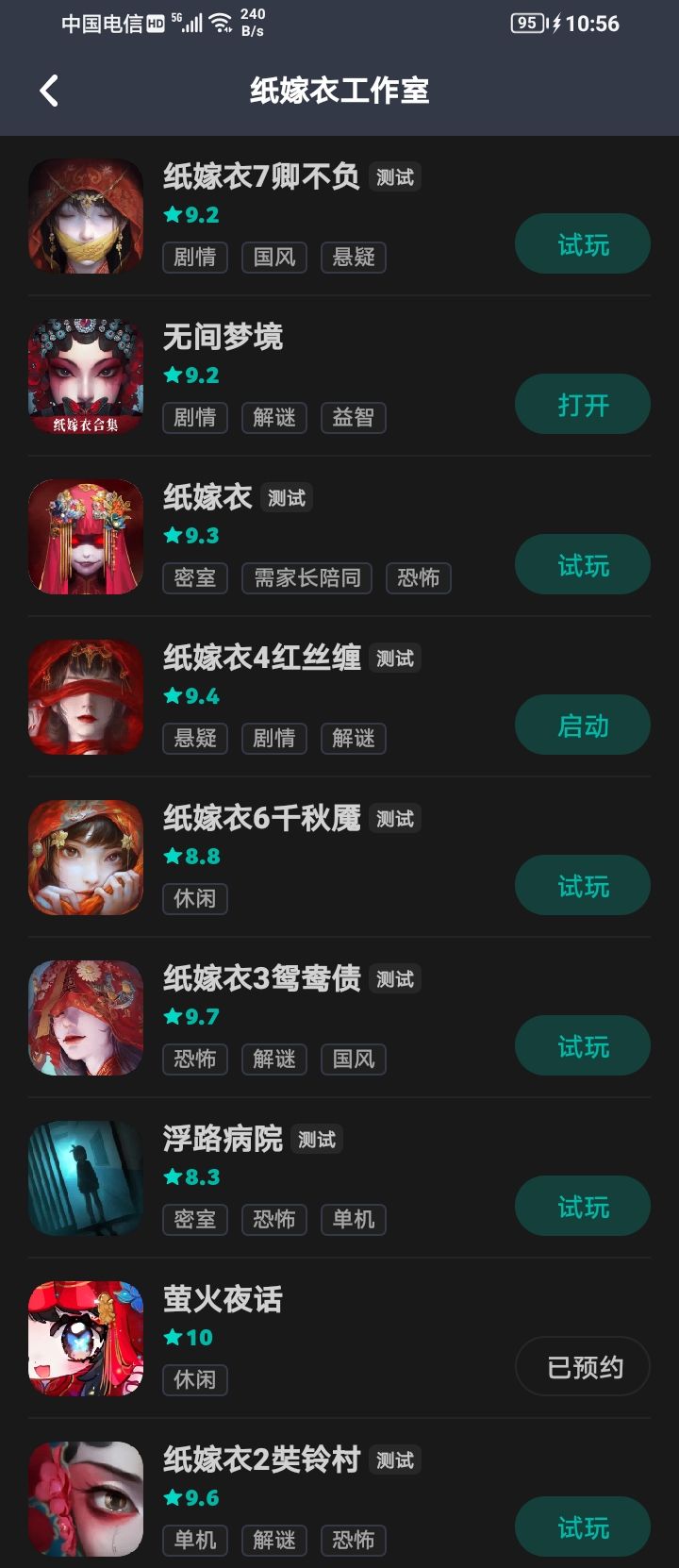This screenshot has width=679, height=1568.
Task: Tap the 萤火夜话 app icon
Action: point(85,1338)
